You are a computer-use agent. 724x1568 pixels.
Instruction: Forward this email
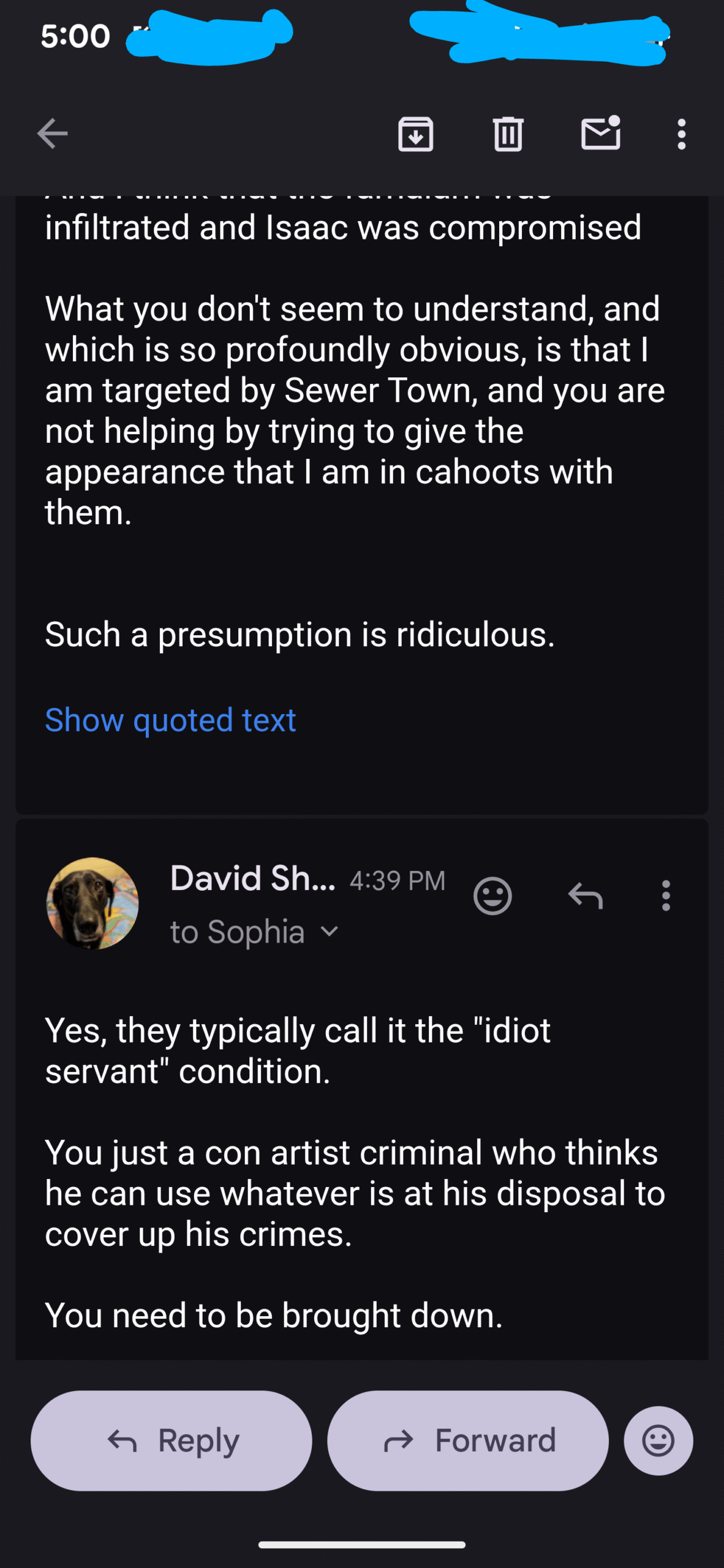coord(468,1440)
